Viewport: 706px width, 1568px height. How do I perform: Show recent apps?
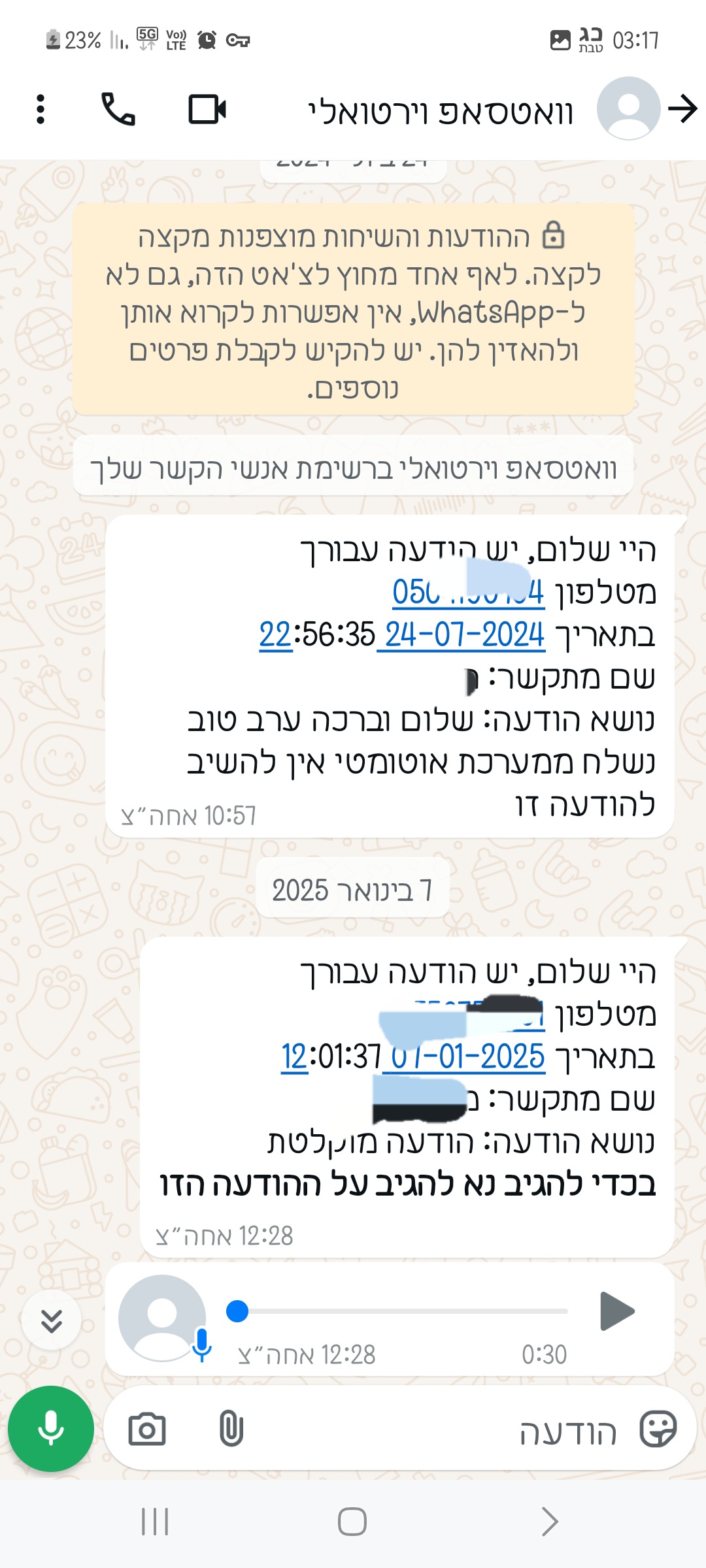click(x=156, y=1522)
